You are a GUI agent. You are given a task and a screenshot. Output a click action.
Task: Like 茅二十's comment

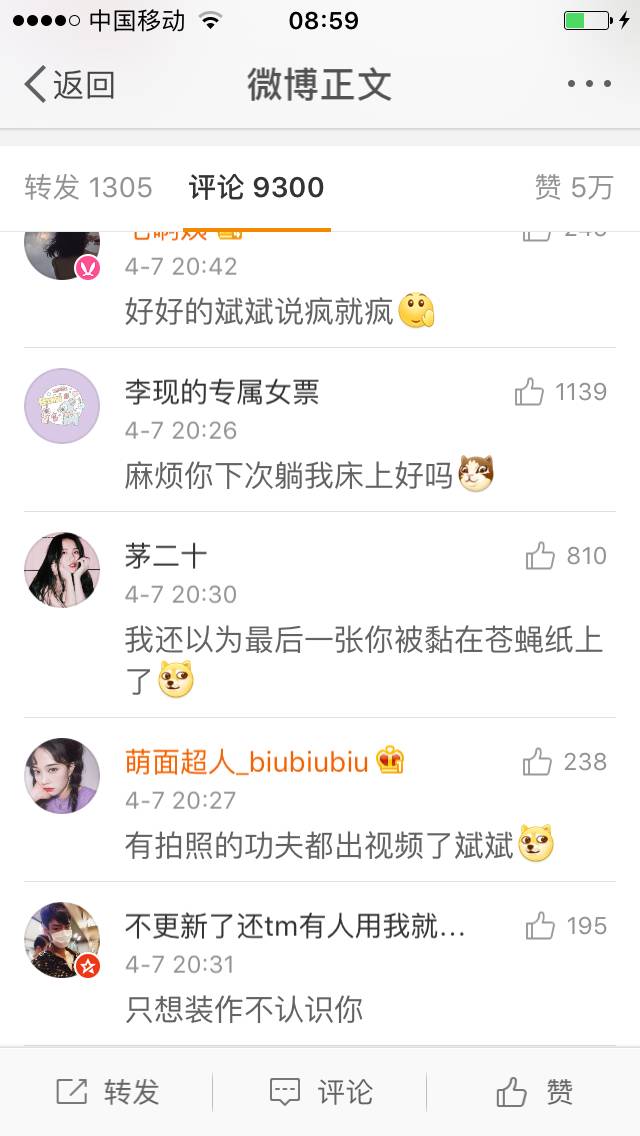[x=540, y=556]
